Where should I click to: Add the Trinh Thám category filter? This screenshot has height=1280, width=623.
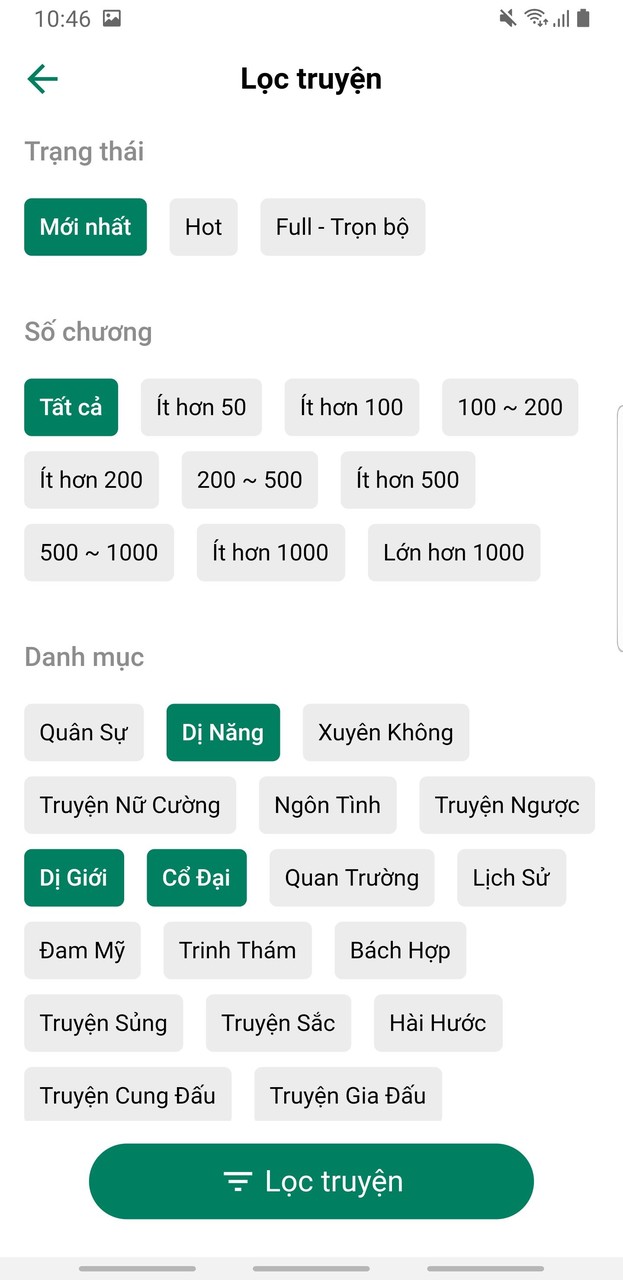(x=237, y=950)
